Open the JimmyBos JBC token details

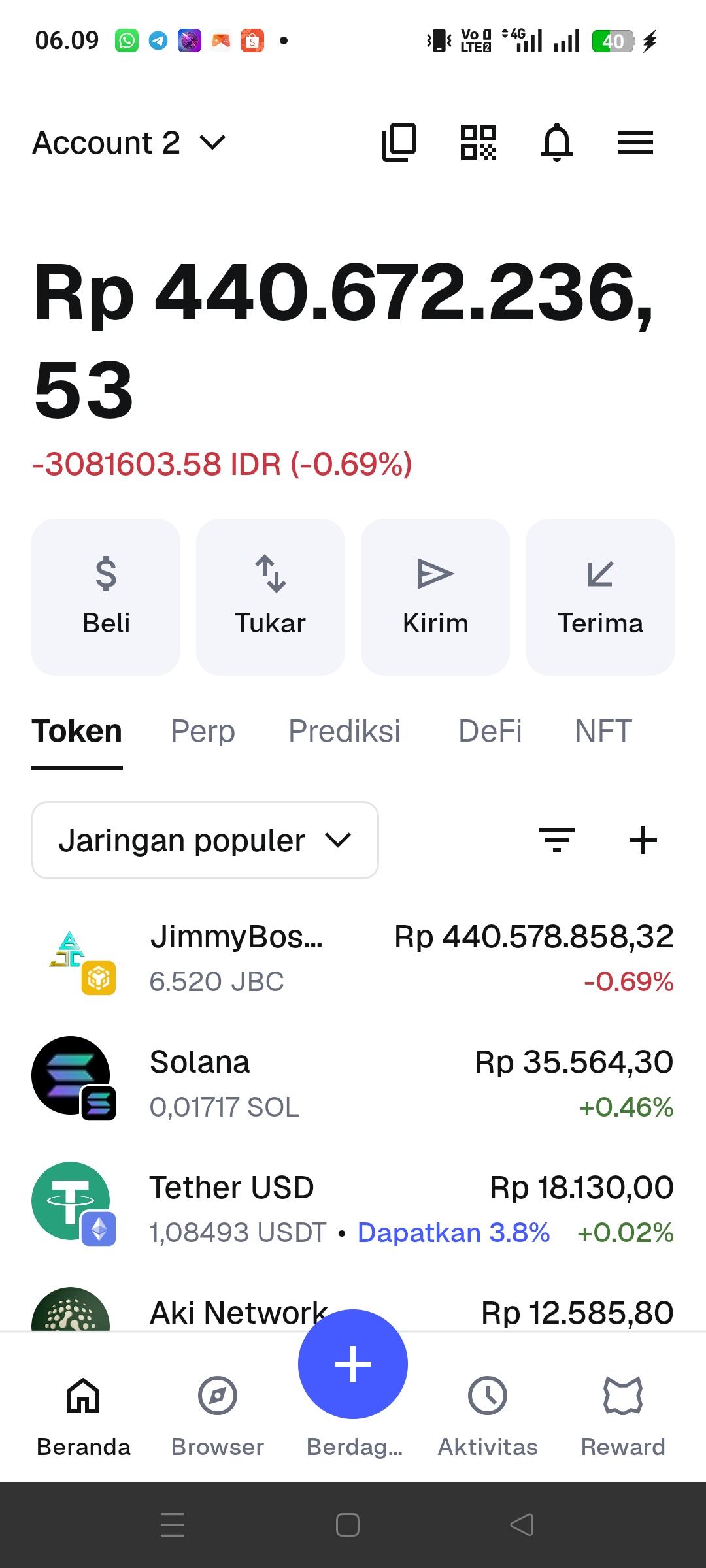(x=353, y=959)
